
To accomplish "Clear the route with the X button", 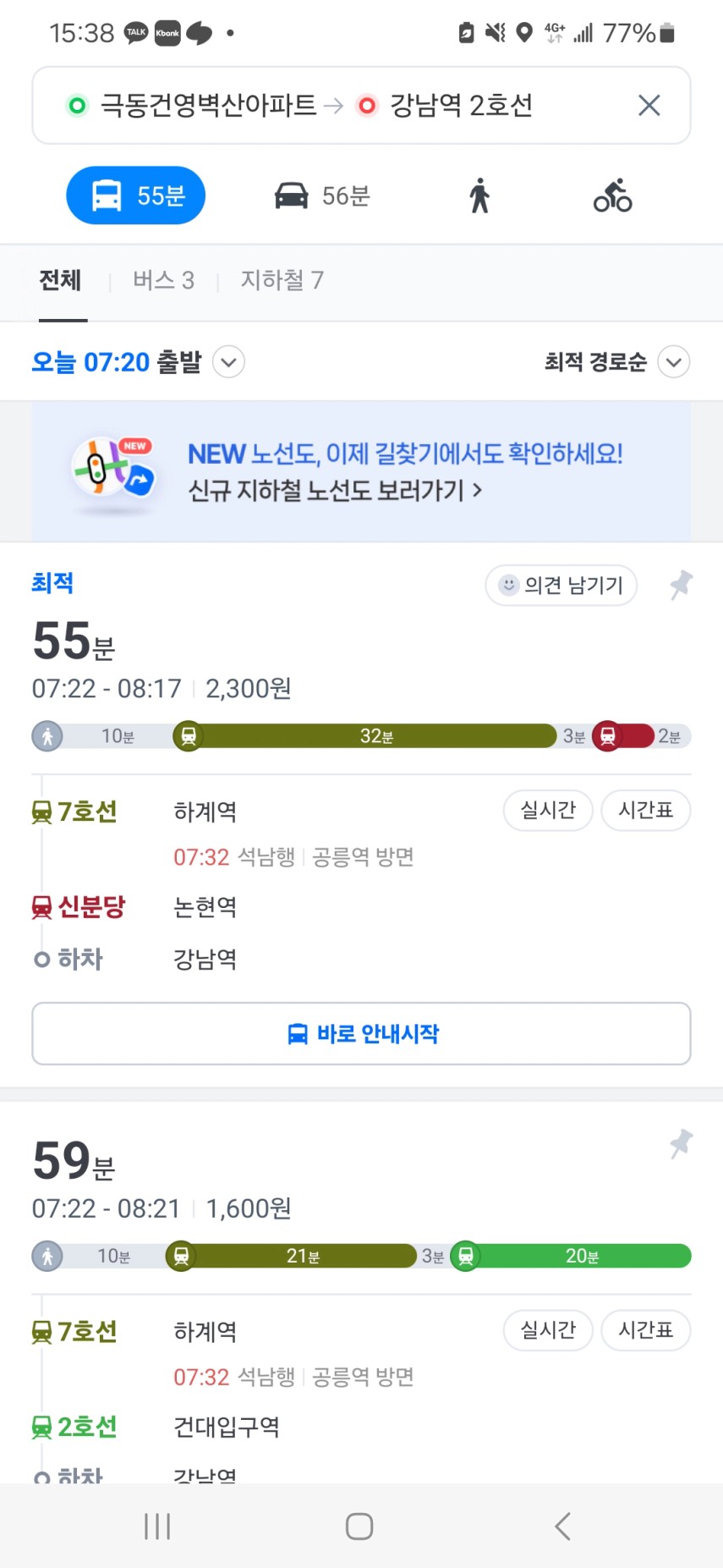I will click(649, 106).
